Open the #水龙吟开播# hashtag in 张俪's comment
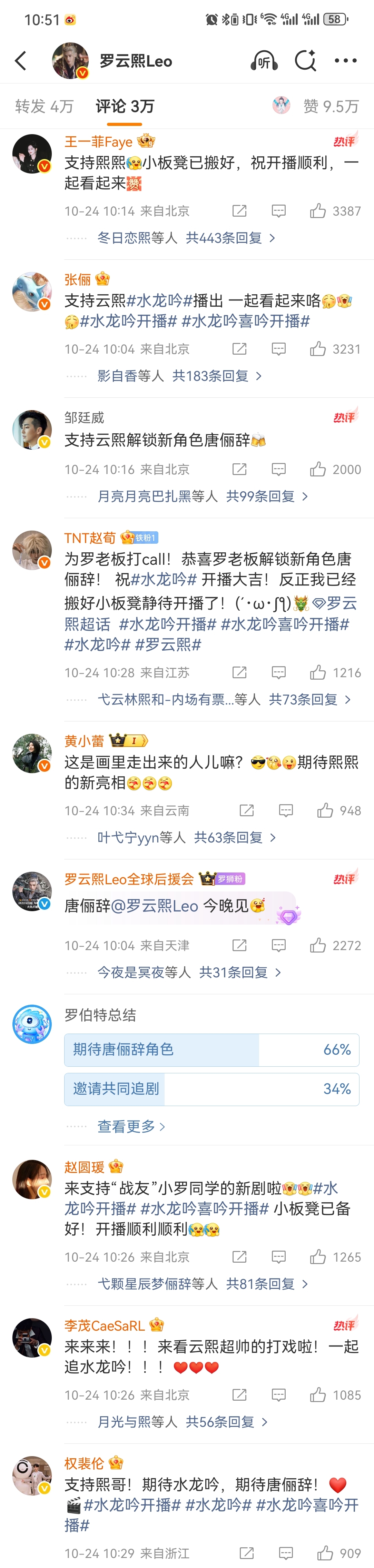The width and height of the screenshot is (374, 1568). 129,321
